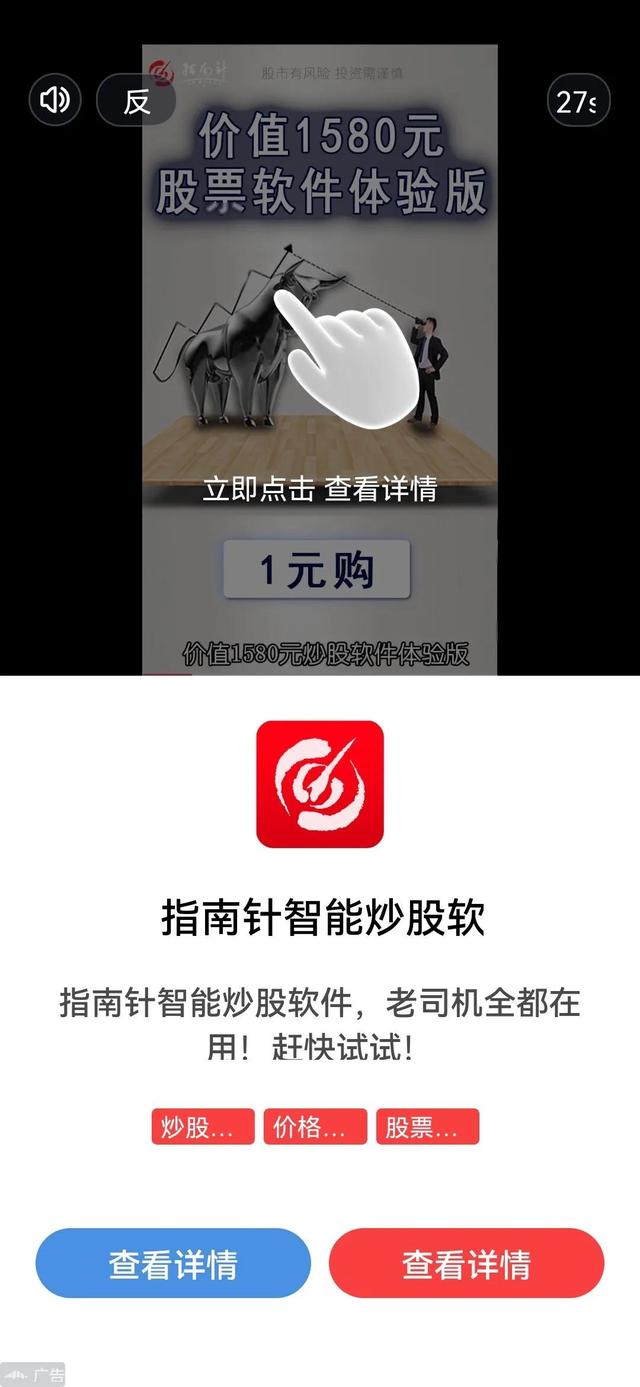The image size is (640, 1387).
Task: Tap the blue 查看详情 button
Action: (x=173, y=1264)
